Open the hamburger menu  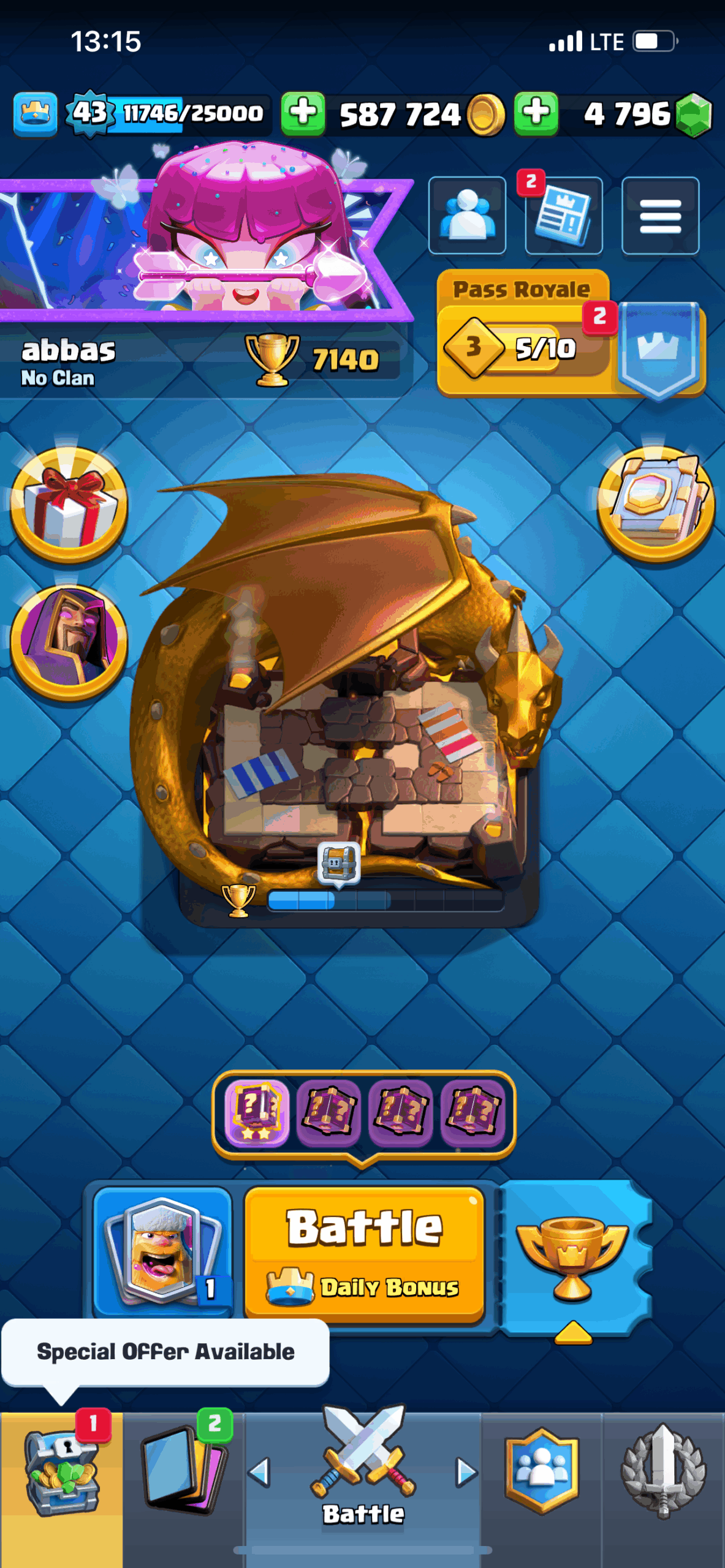coord(660,216)
